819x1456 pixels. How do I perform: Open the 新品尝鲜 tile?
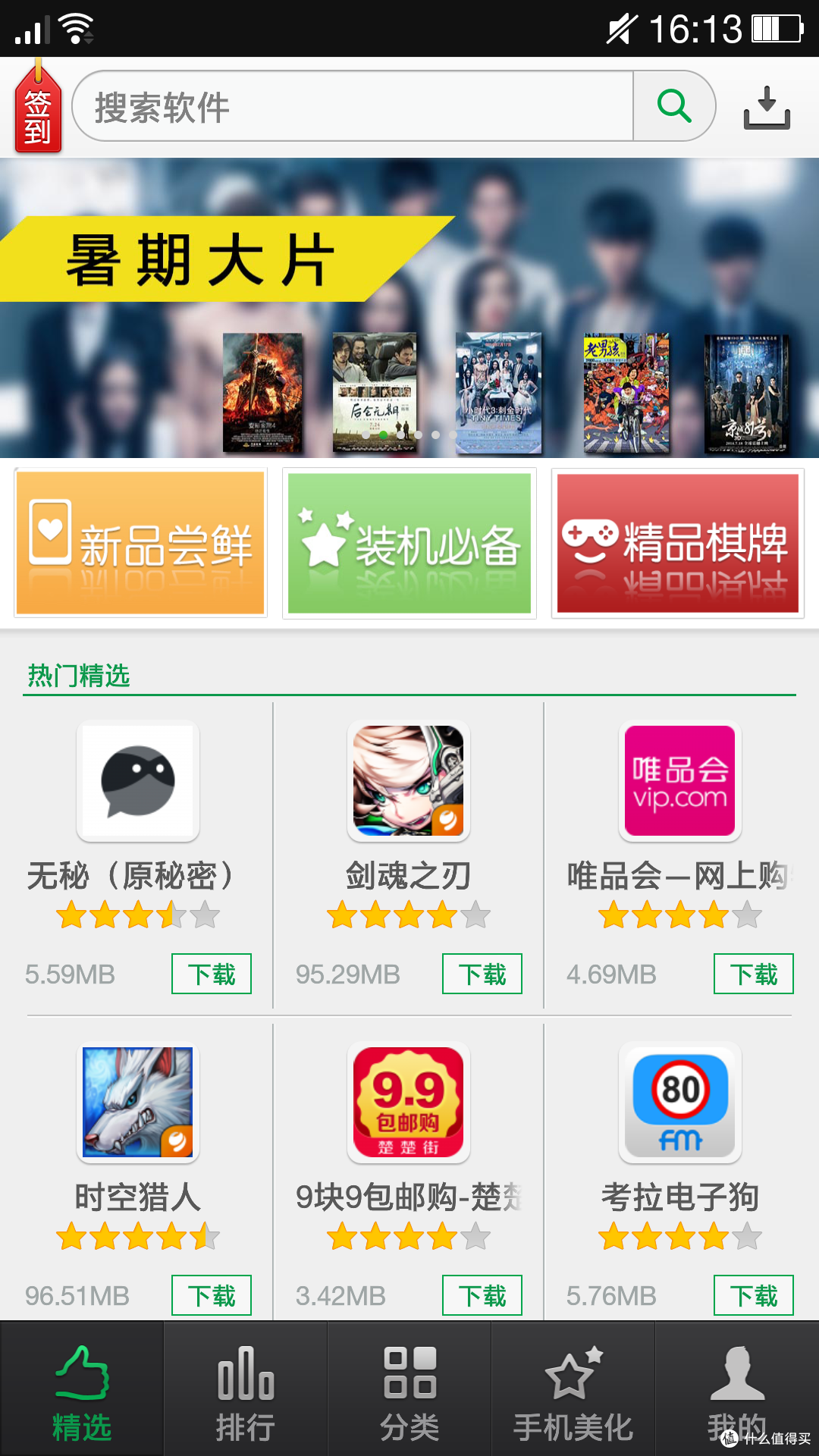coord(140,543)
